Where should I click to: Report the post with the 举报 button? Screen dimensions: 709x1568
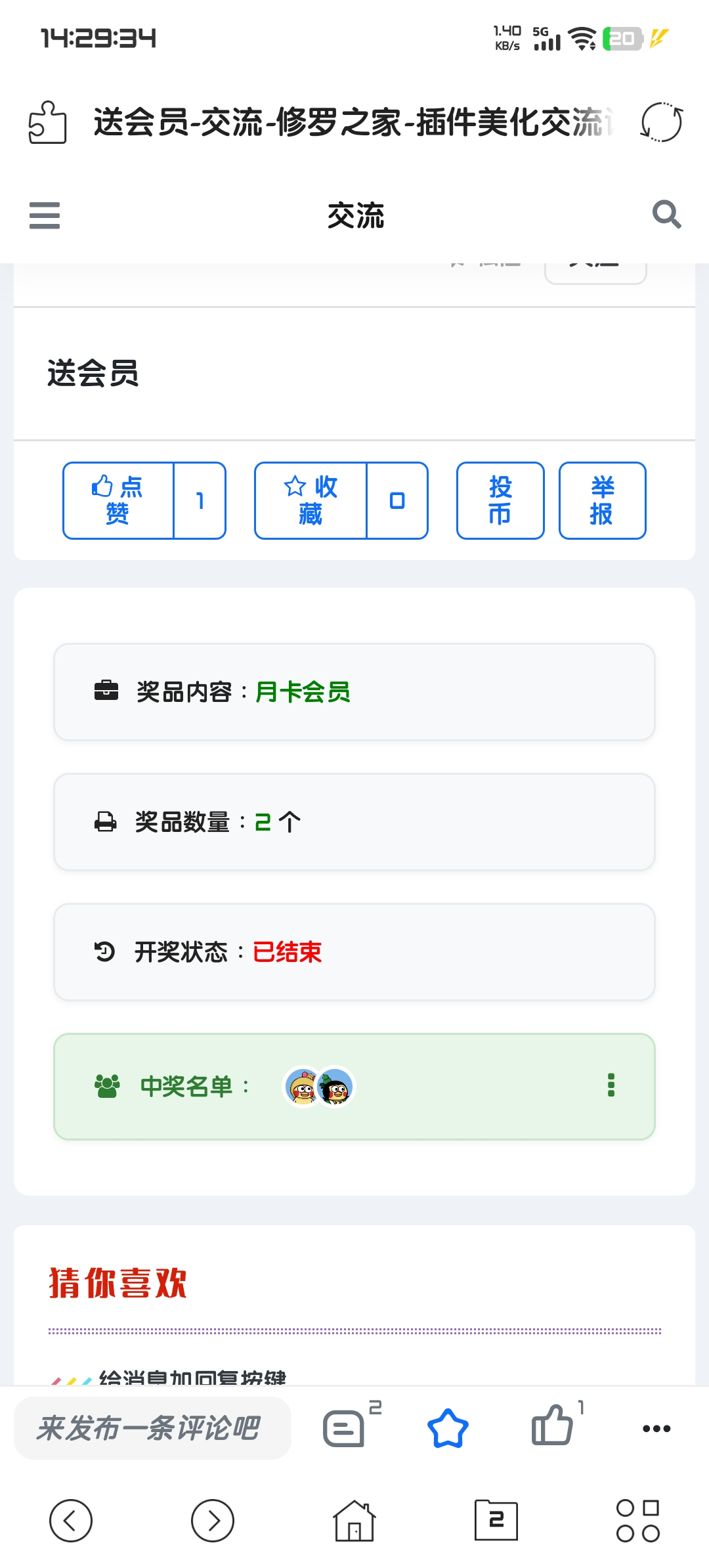tap(602, 500)
